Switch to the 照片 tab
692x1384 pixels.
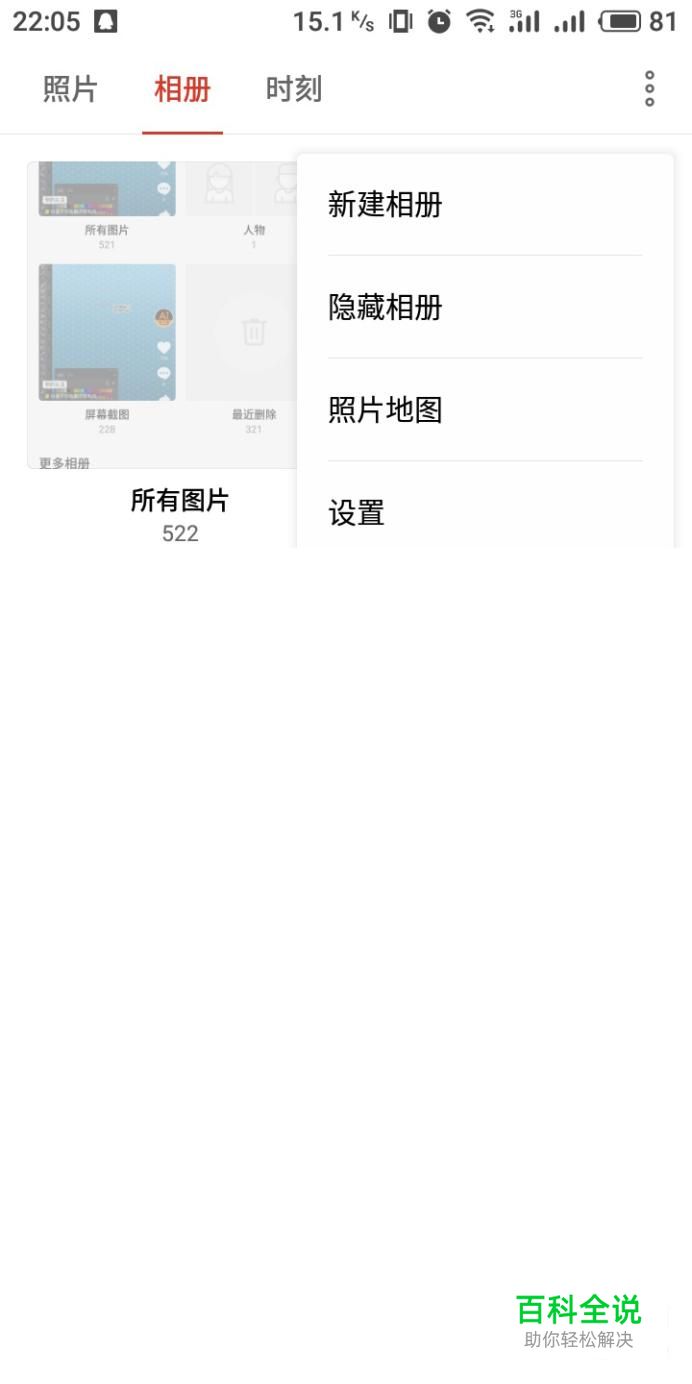(x=70, y=89)
